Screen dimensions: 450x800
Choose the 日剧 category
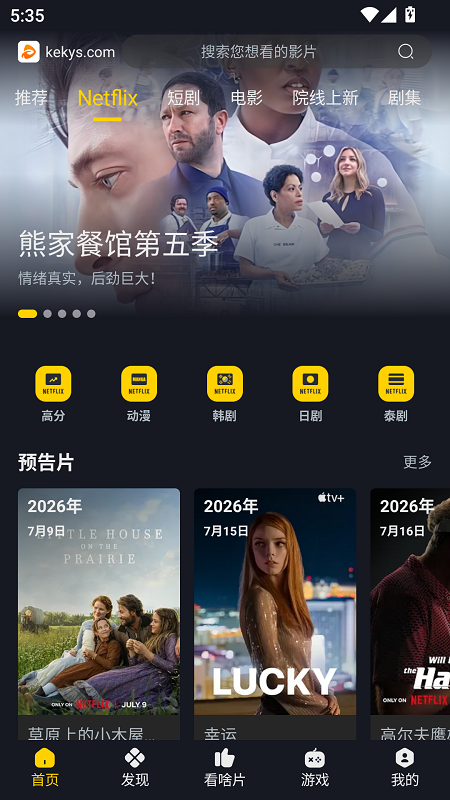pos(310,394)
